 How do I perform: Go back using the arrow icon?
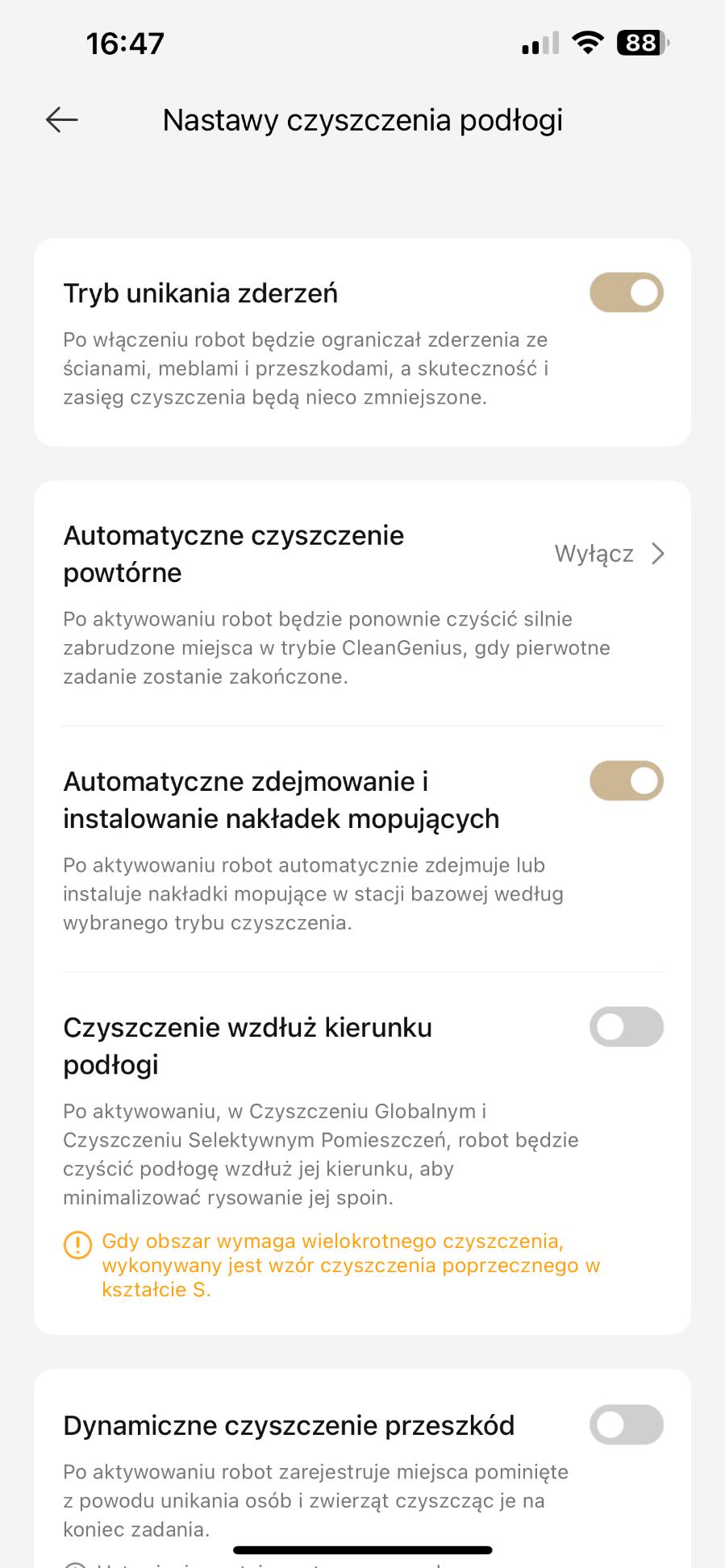pos(62,120)
